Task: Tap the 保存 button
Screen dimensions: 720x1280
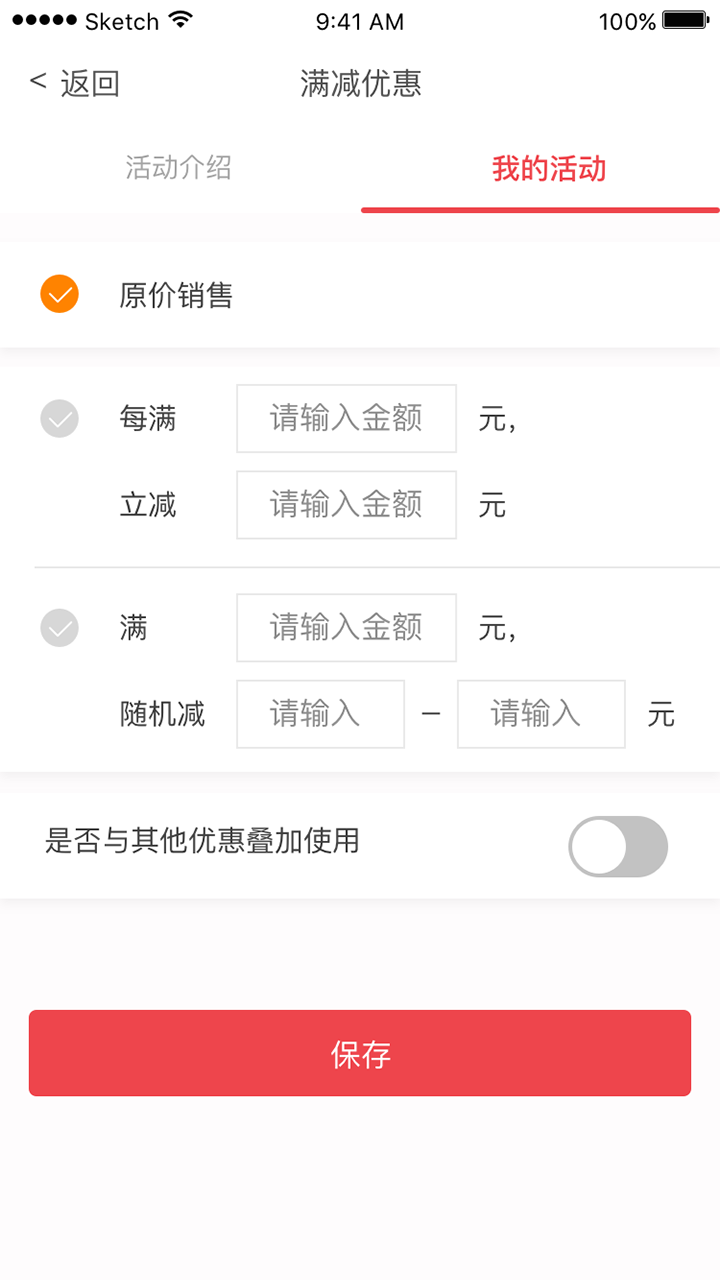Action: click(x=360, y=1052)
